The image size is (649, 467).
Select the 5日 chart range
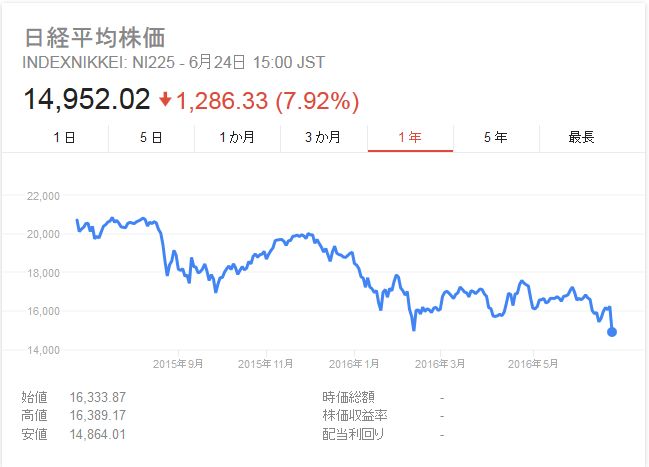tap(151, 138)
